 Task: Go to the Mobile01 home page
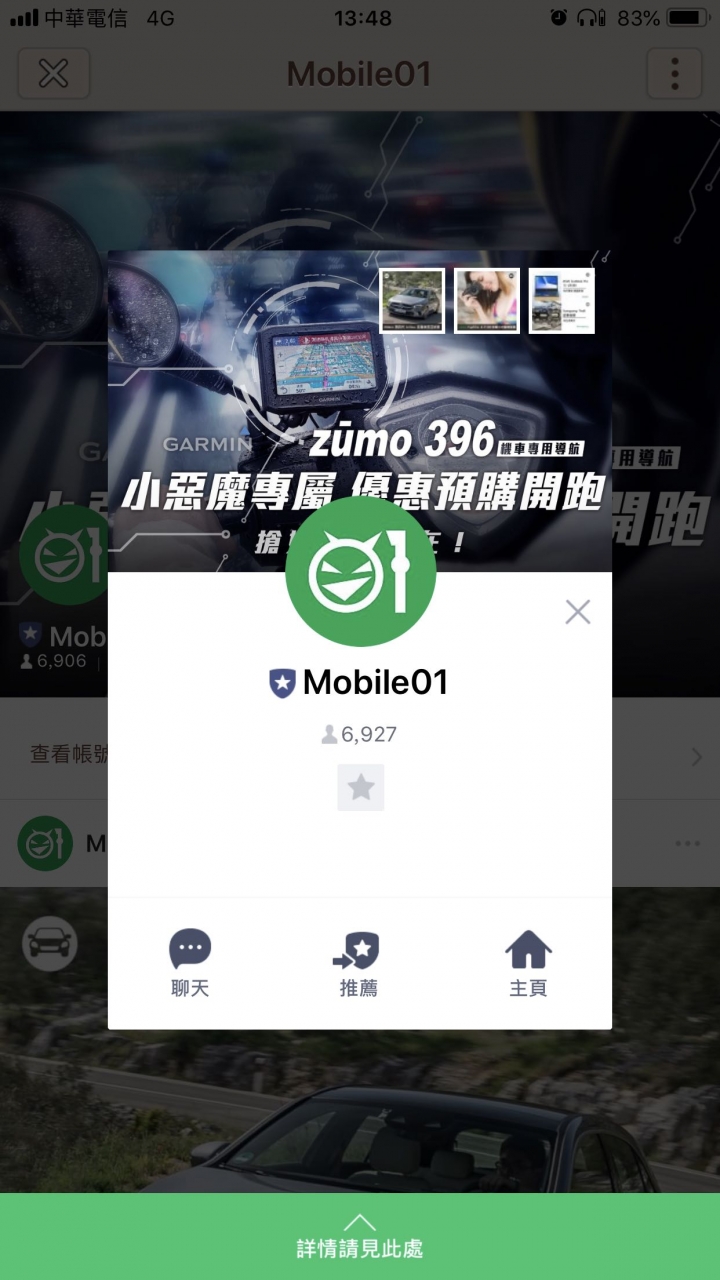[x=528, y=963]
